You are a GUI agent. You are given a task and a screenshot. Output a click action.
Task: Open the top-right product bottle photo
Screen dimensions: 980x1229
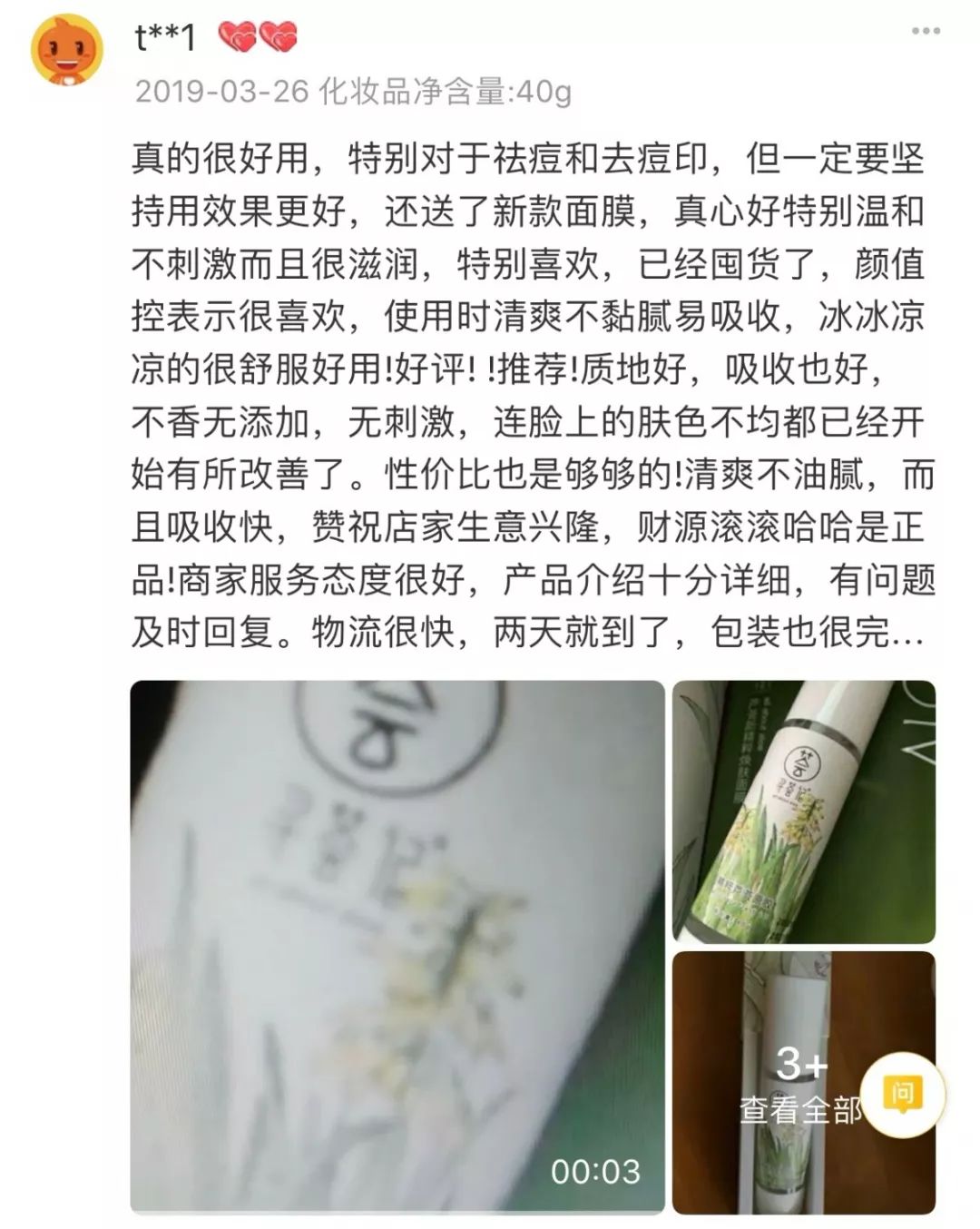click(803, 811)
